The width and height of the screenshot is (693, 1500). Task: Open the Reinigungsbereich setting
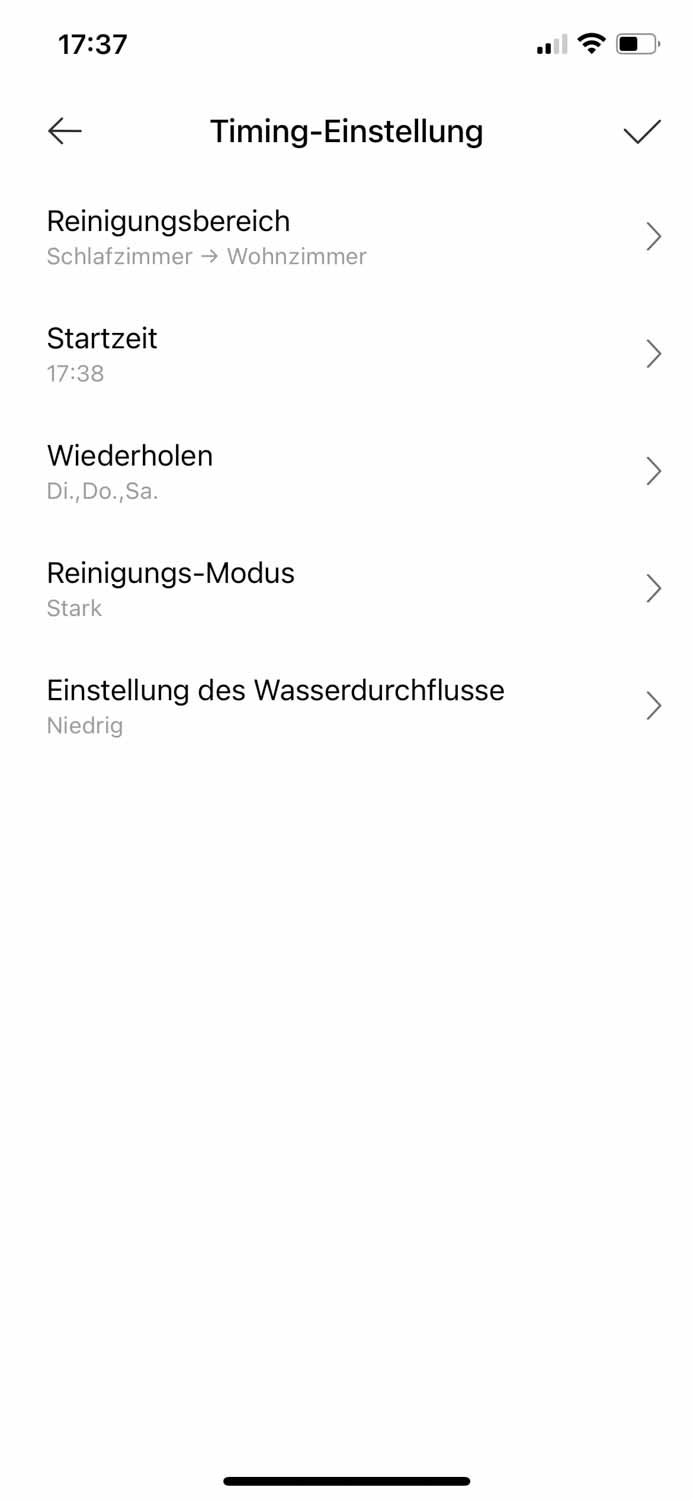[x=346, y=237]
